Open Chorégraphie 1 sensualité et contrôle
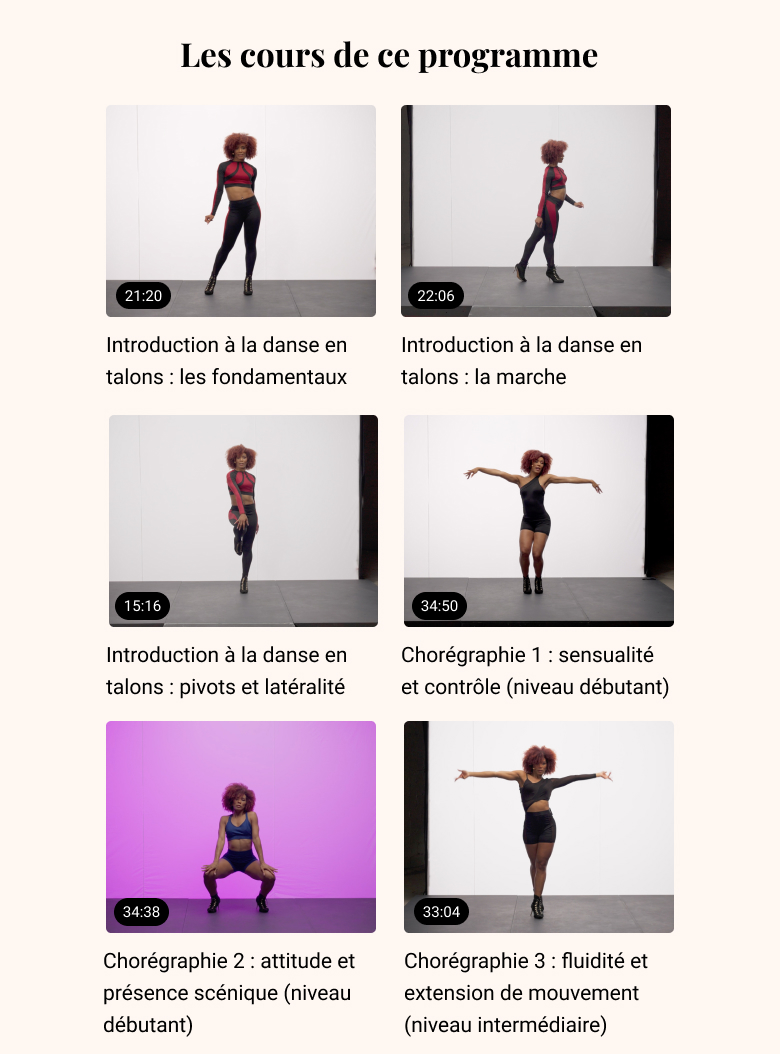 [x=539, y=521]
